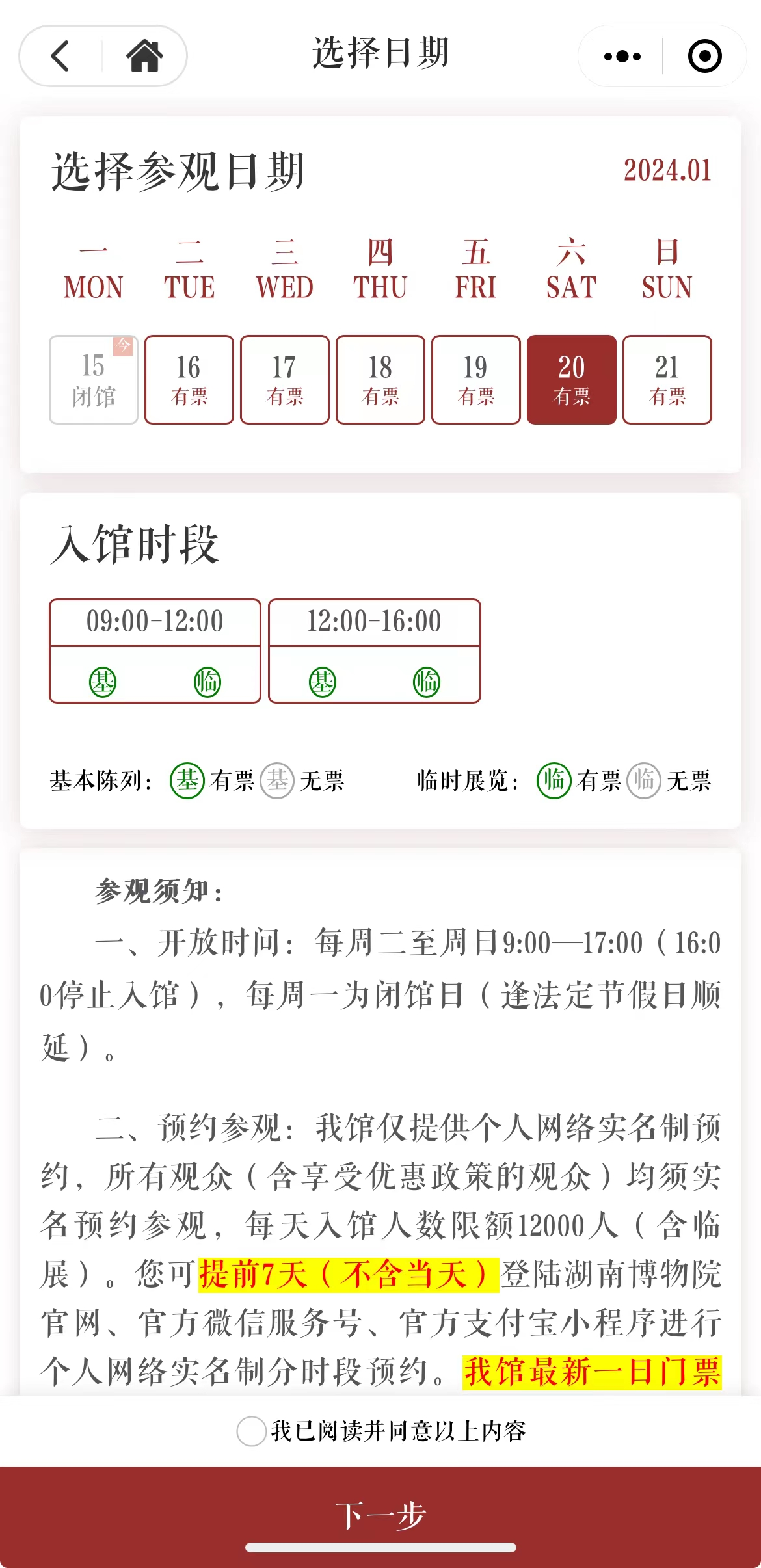Close the mini program via circle icon
761x1568 pixels.
click(x=704, y=57)
